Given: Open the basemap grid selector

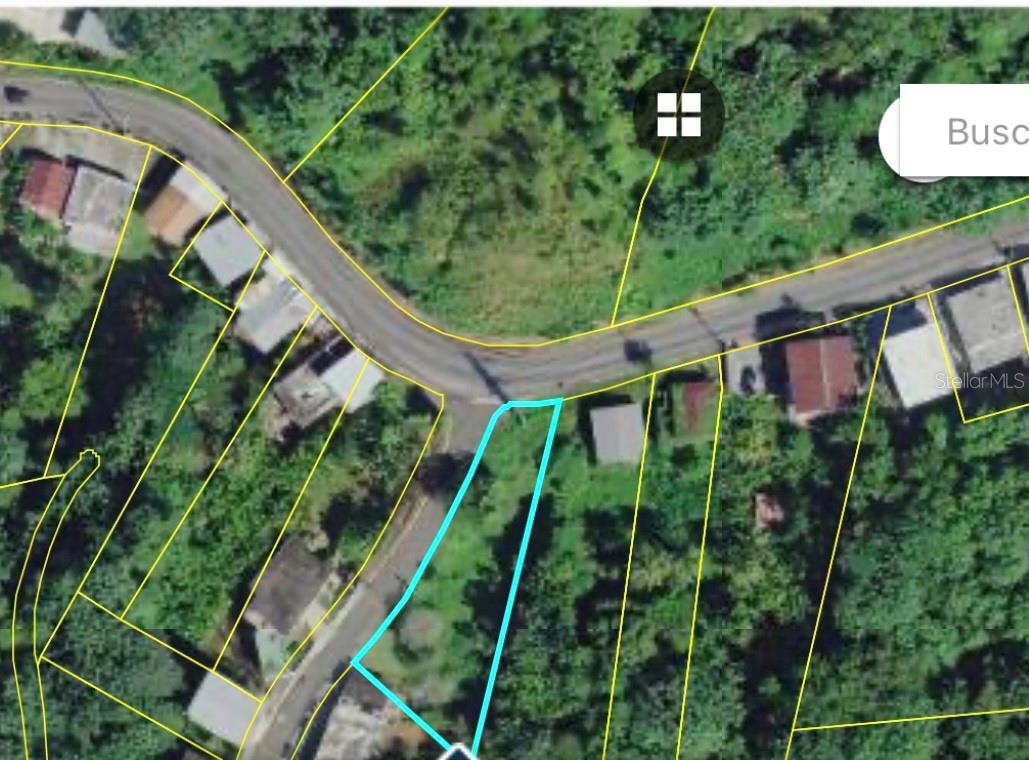Looking at the screenshot, I should click(679, 115).
